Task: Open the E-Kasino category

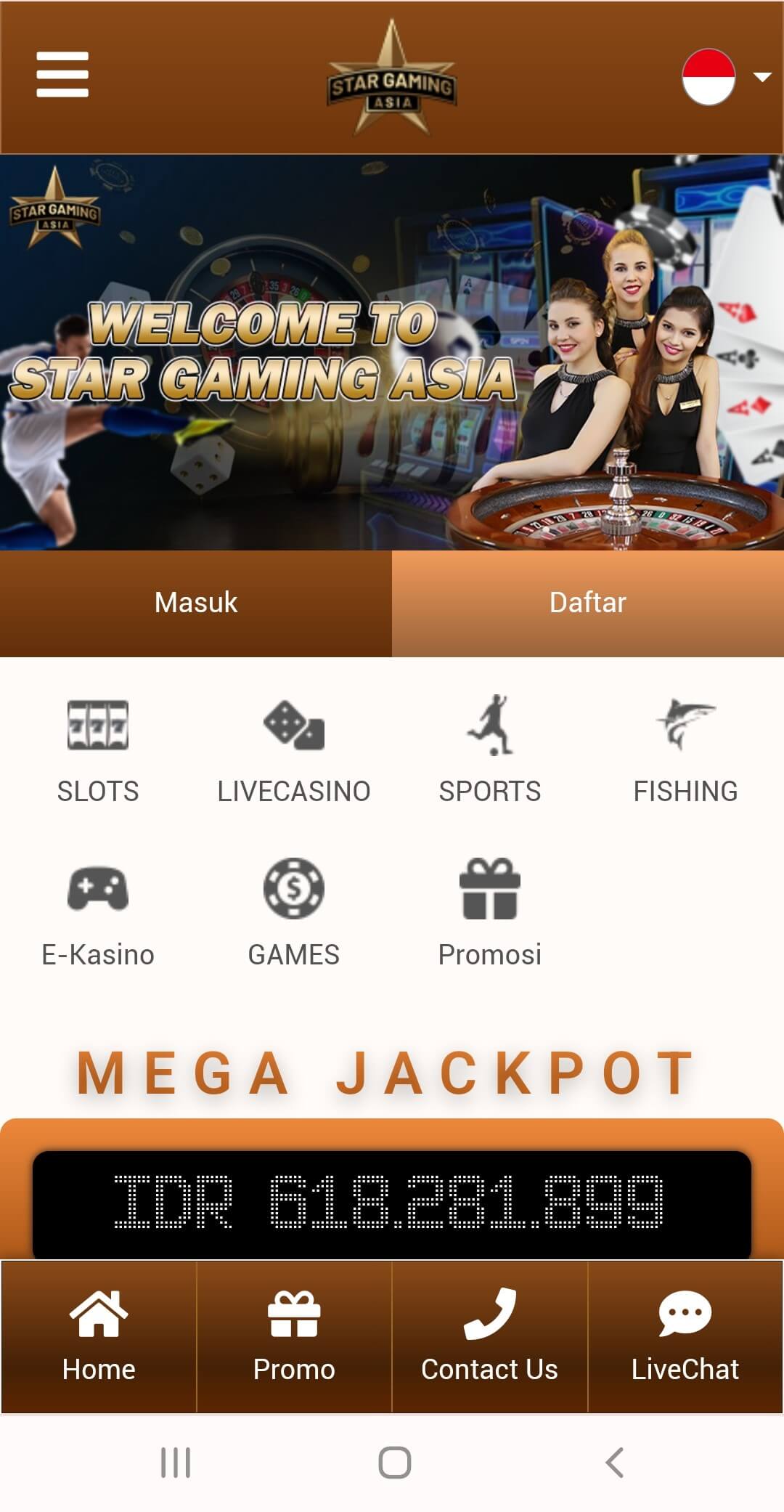Action: (98, 911)
